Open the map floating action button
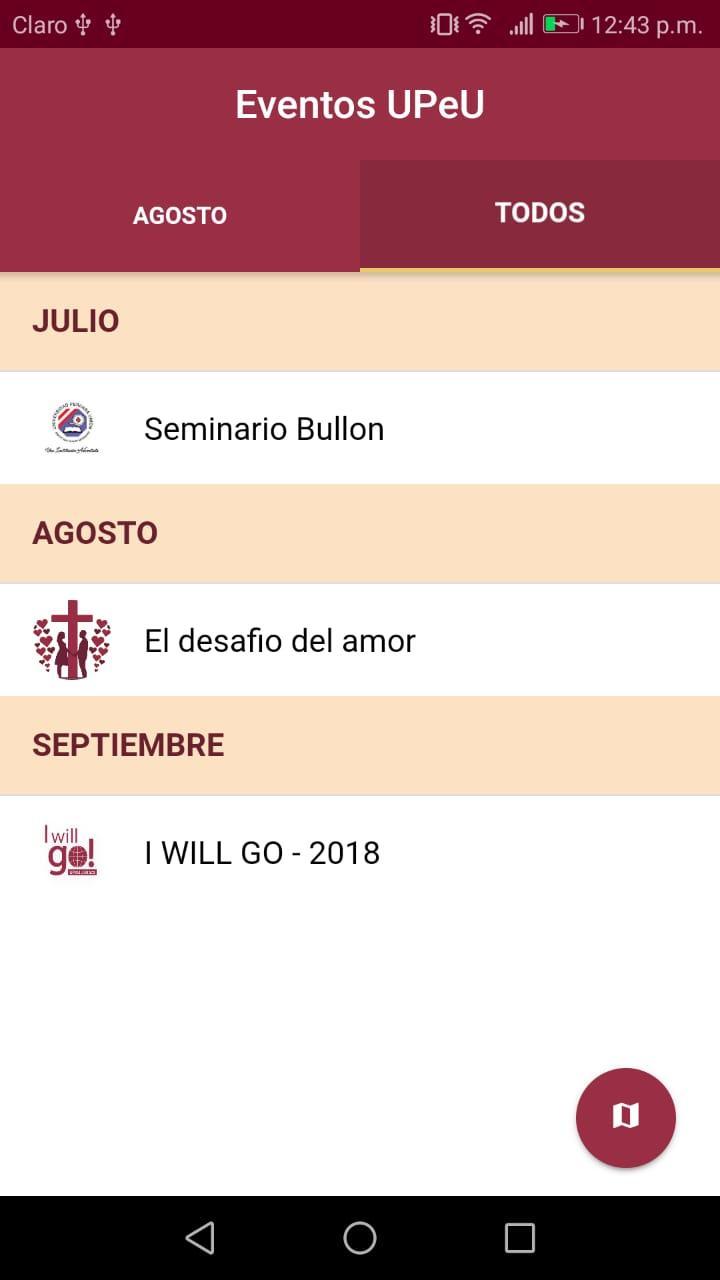Image resolution: width=720 pixels, height=1280 pixels. coord(626,1118)
